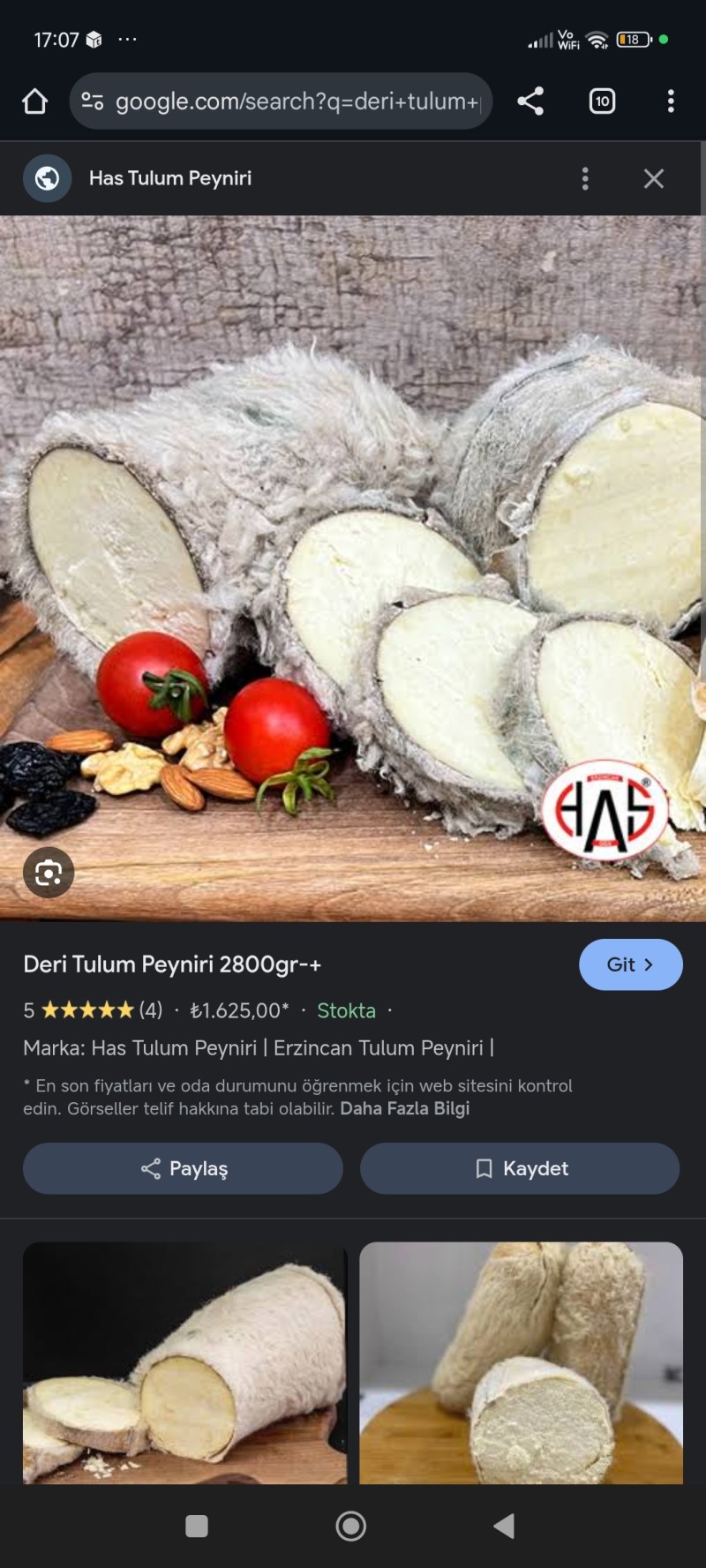Tap the recent apps square button
The width and height of the screenshot is (706, 1568).
[198, 1526]
